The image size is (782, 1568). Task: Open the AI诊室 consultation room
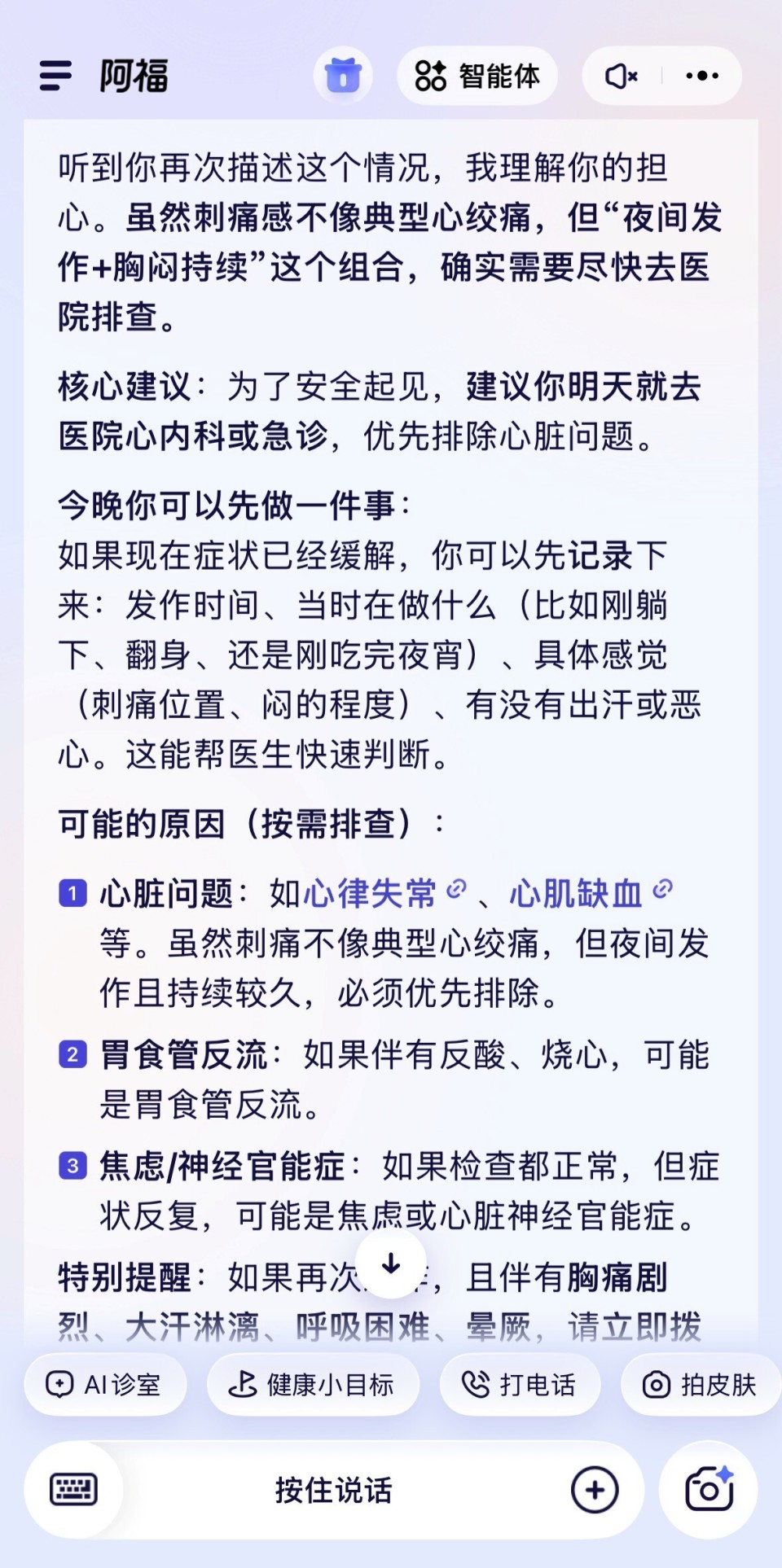pos(104,1384)
